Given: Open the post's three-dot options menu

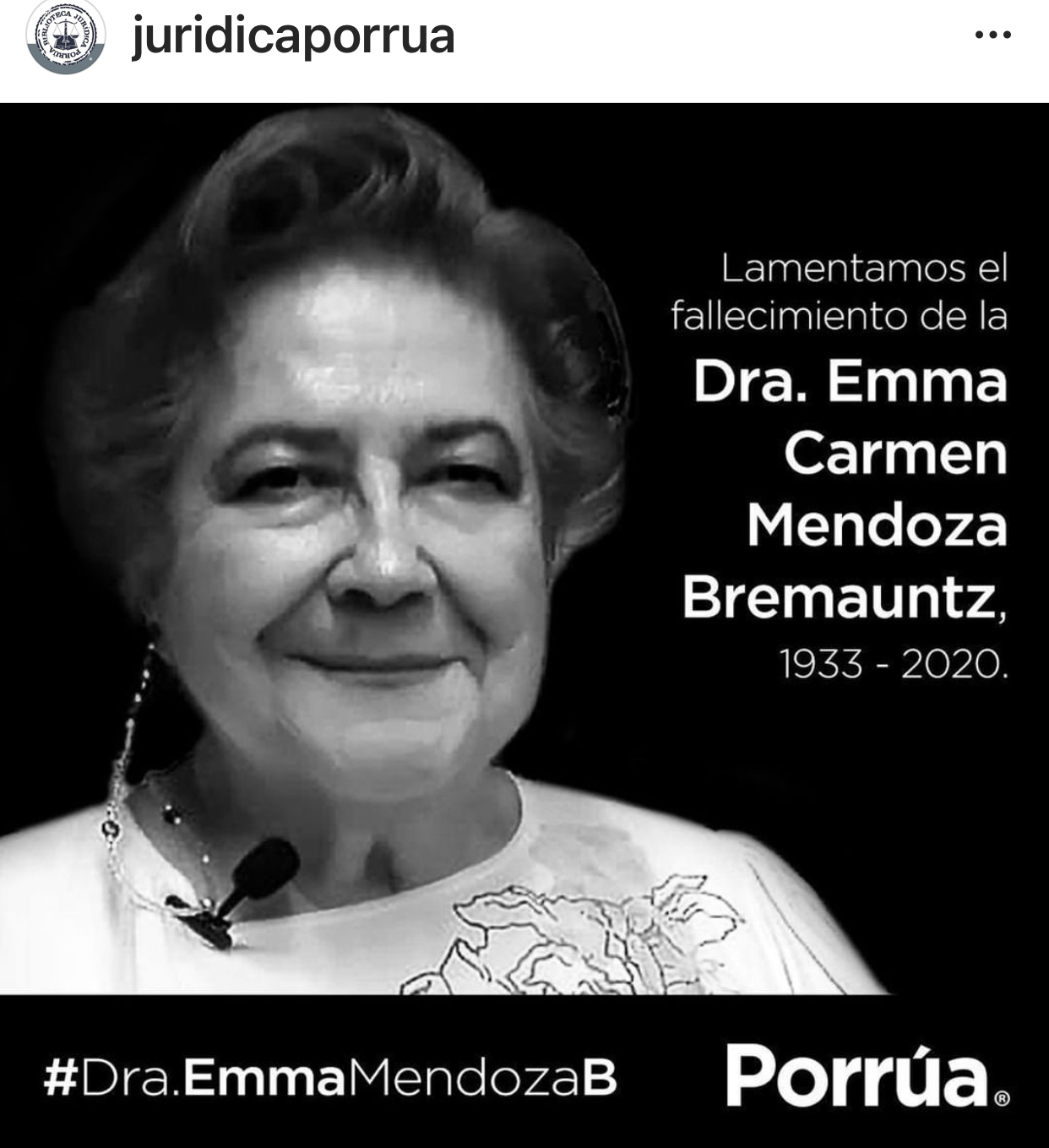Looking at the screenshot, I should [x=992, y=35].
